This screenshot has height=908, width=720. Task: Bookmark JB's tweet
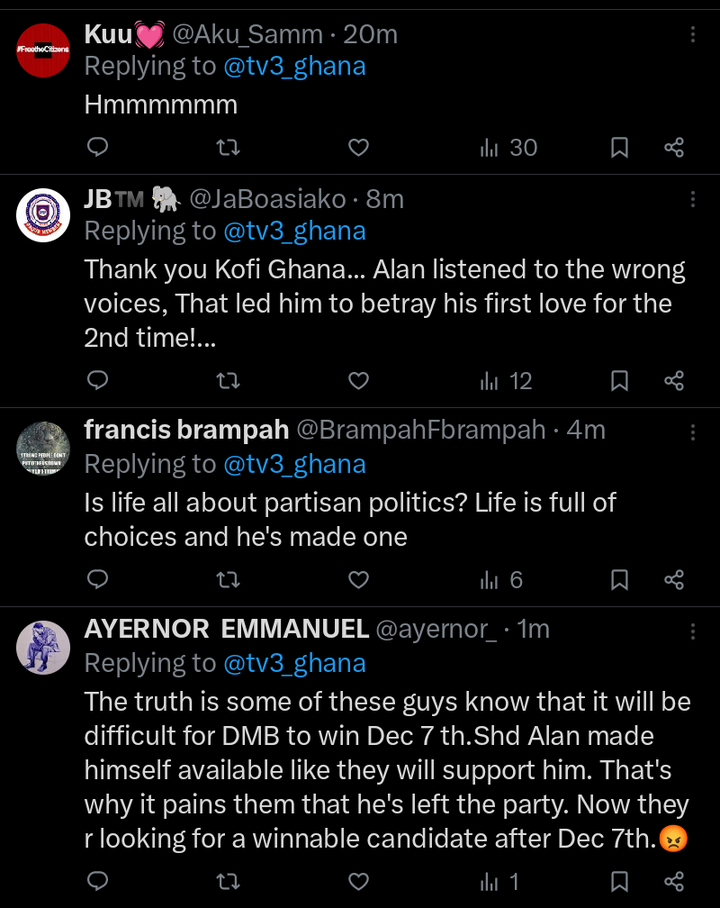pyautogui.click(x=619, y=381)
